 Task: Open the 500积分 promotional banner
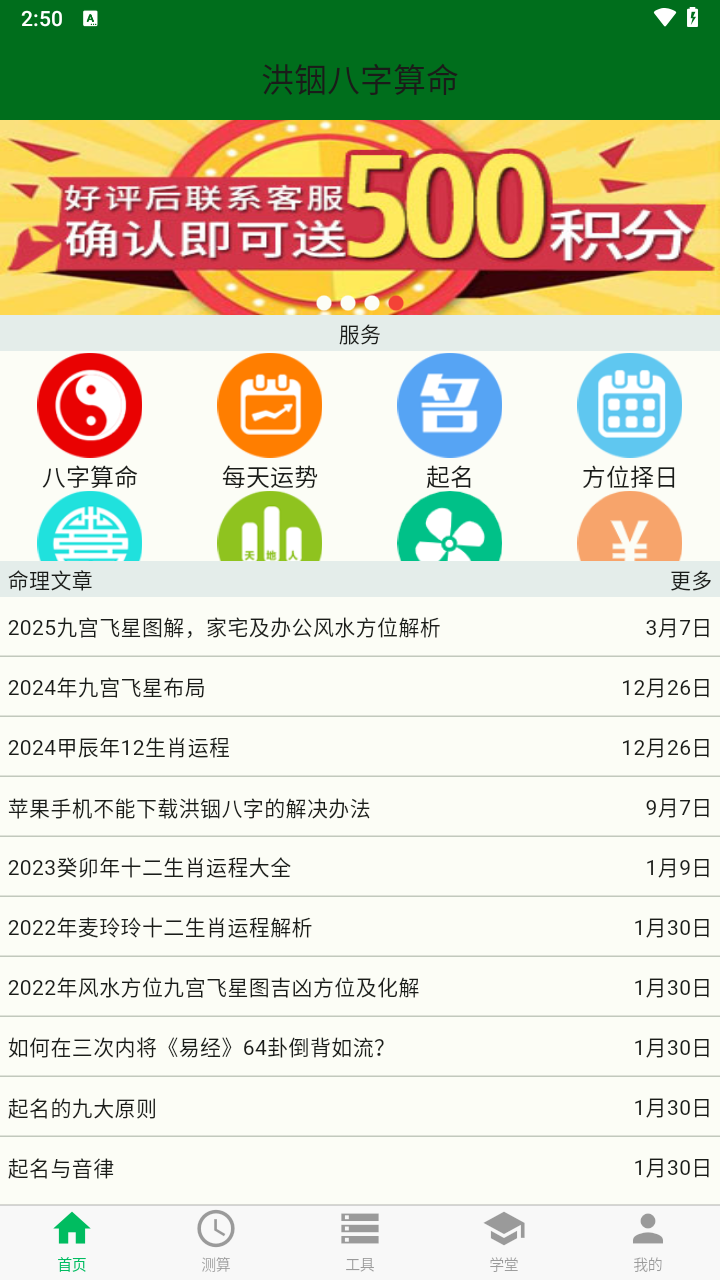click(360, 217)
